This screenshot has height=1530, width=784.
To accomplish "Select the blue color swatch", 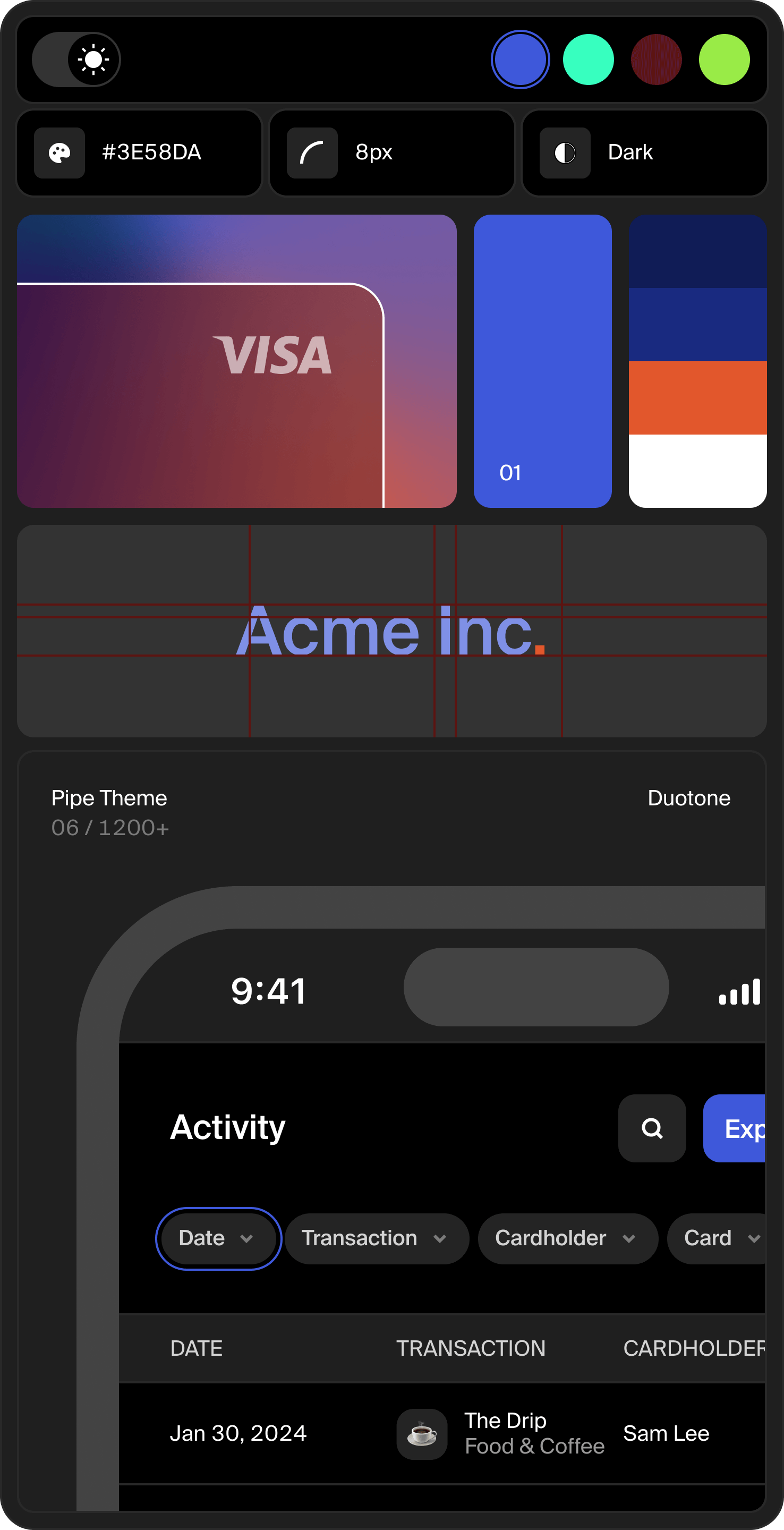I will (519, 59).
